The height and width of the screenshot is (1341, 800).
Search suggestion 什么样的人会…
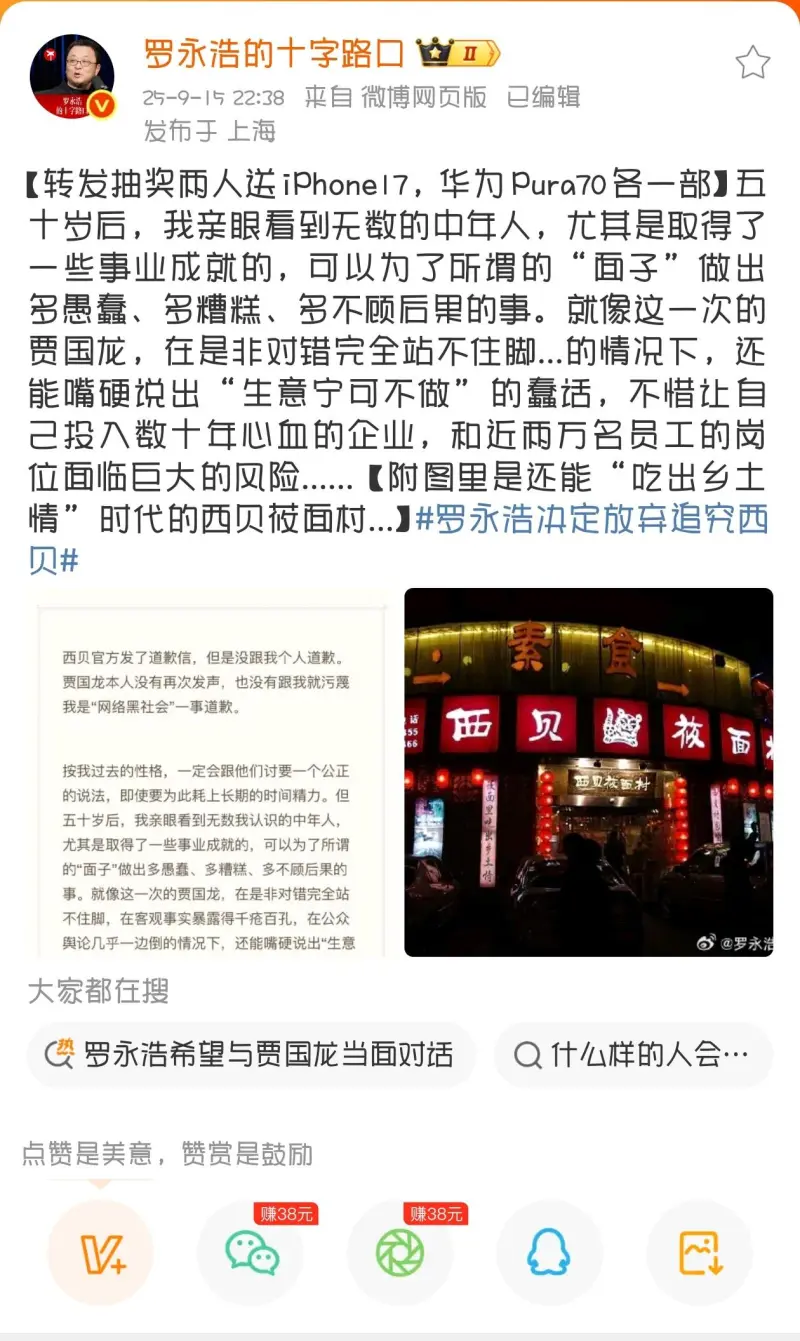(x=633, y=1055)
